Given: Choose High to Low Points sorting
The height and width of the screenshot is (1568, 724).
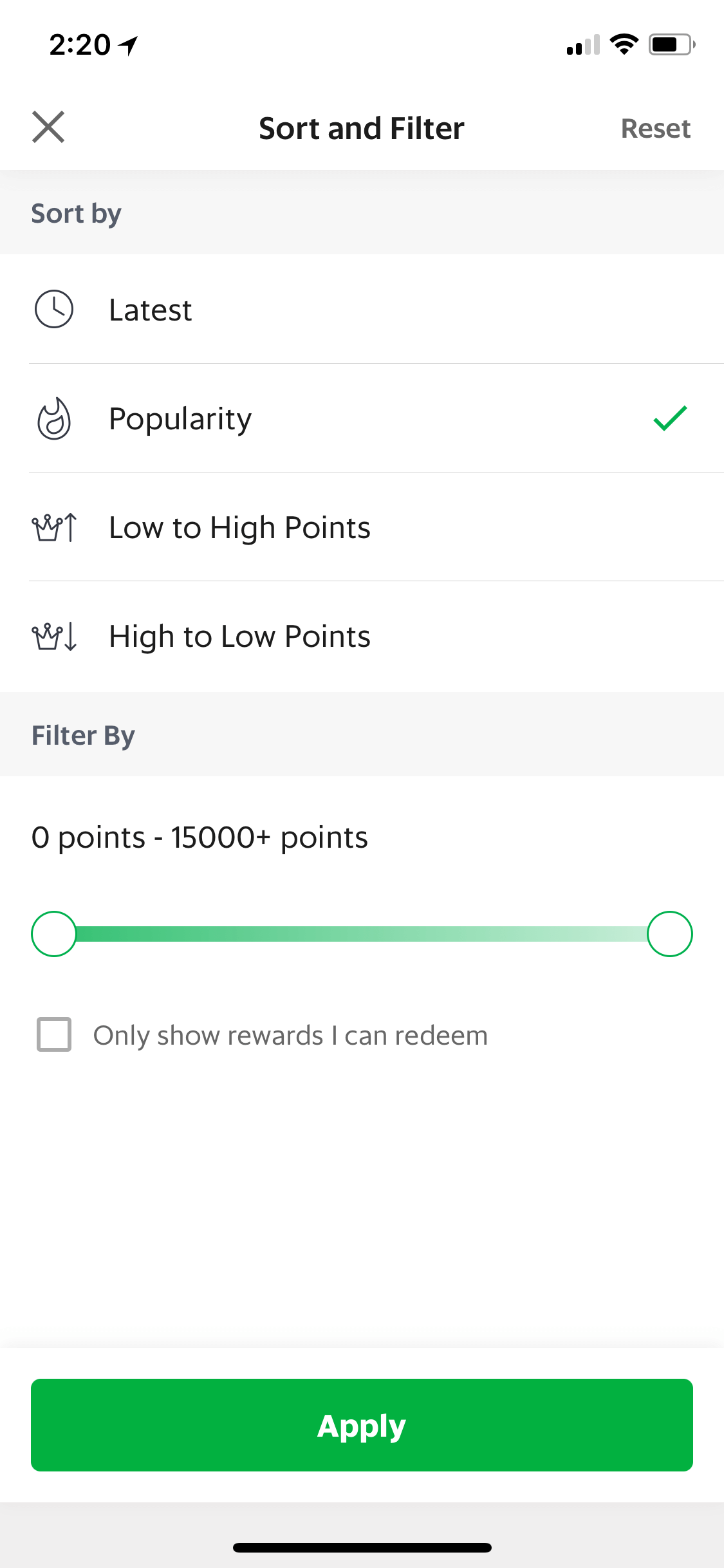Looking at the screenshot, I should point(362,636).
